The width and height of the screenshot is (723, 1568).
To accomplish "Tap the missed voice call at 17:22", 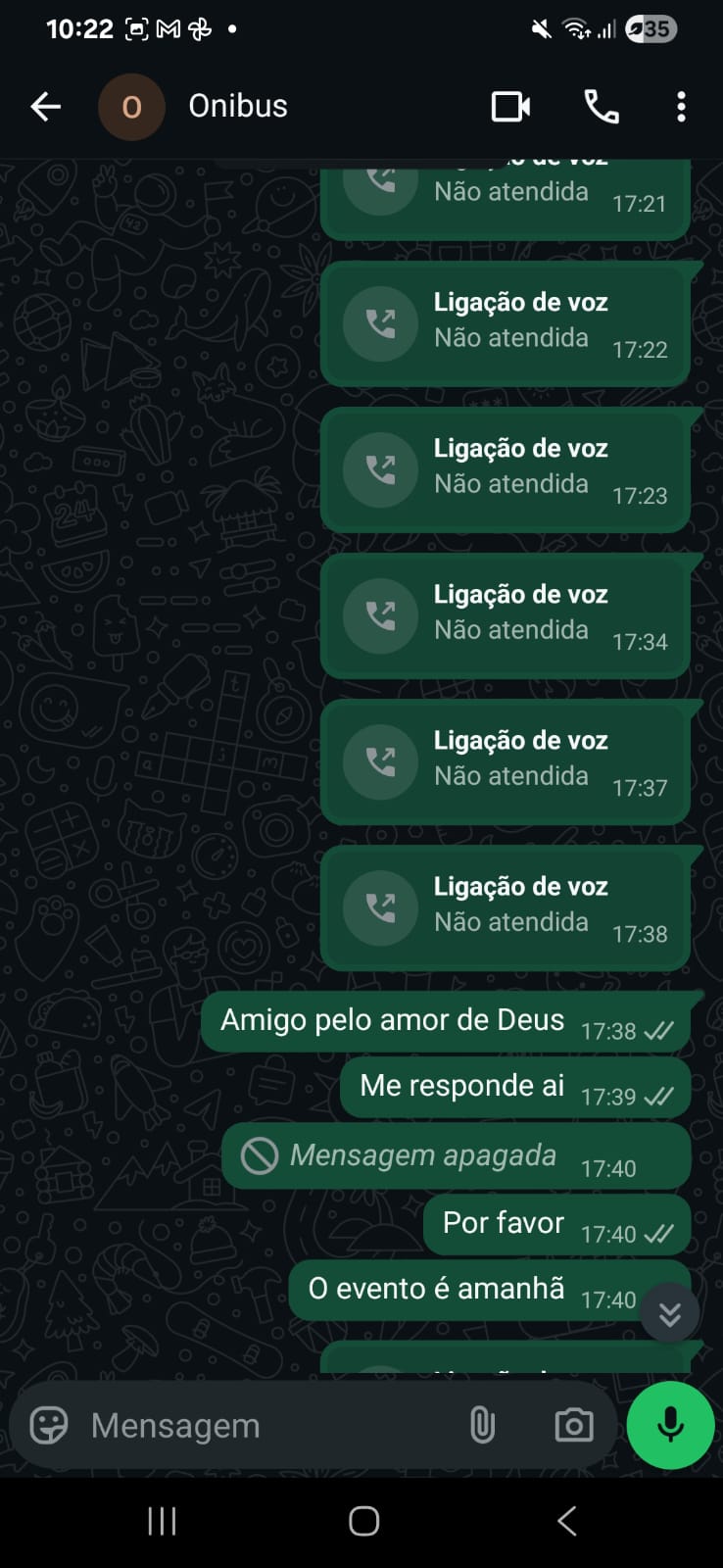I will point(506,323).
